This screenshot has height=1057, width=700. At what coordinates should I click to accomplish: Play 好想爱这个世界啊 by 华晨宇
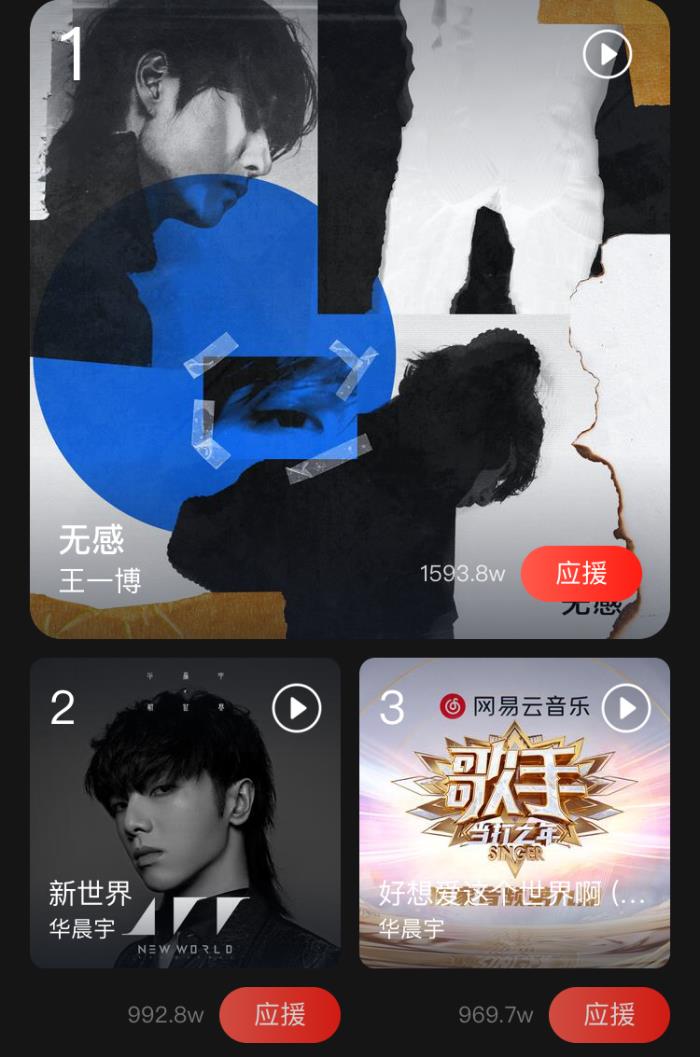coord(627,708)
